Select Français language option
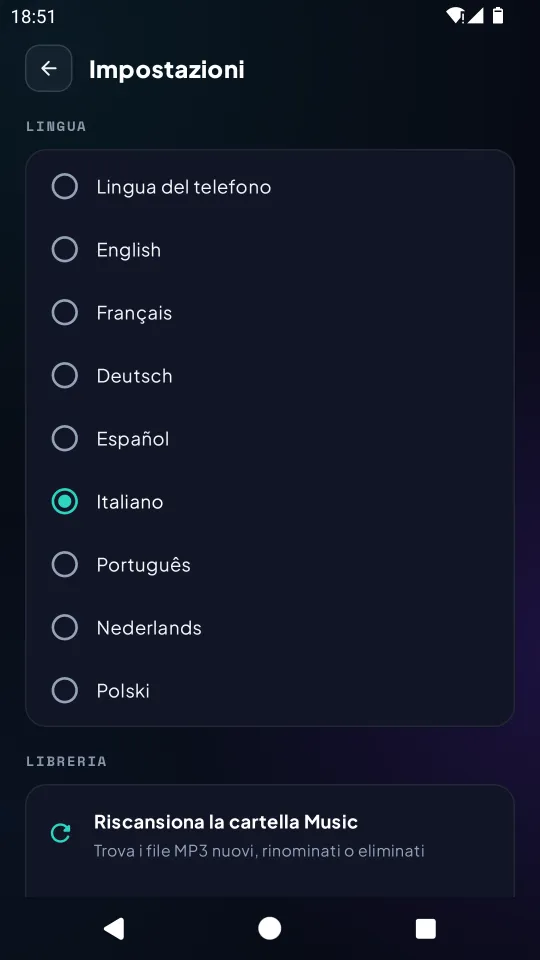 [269, 313]
